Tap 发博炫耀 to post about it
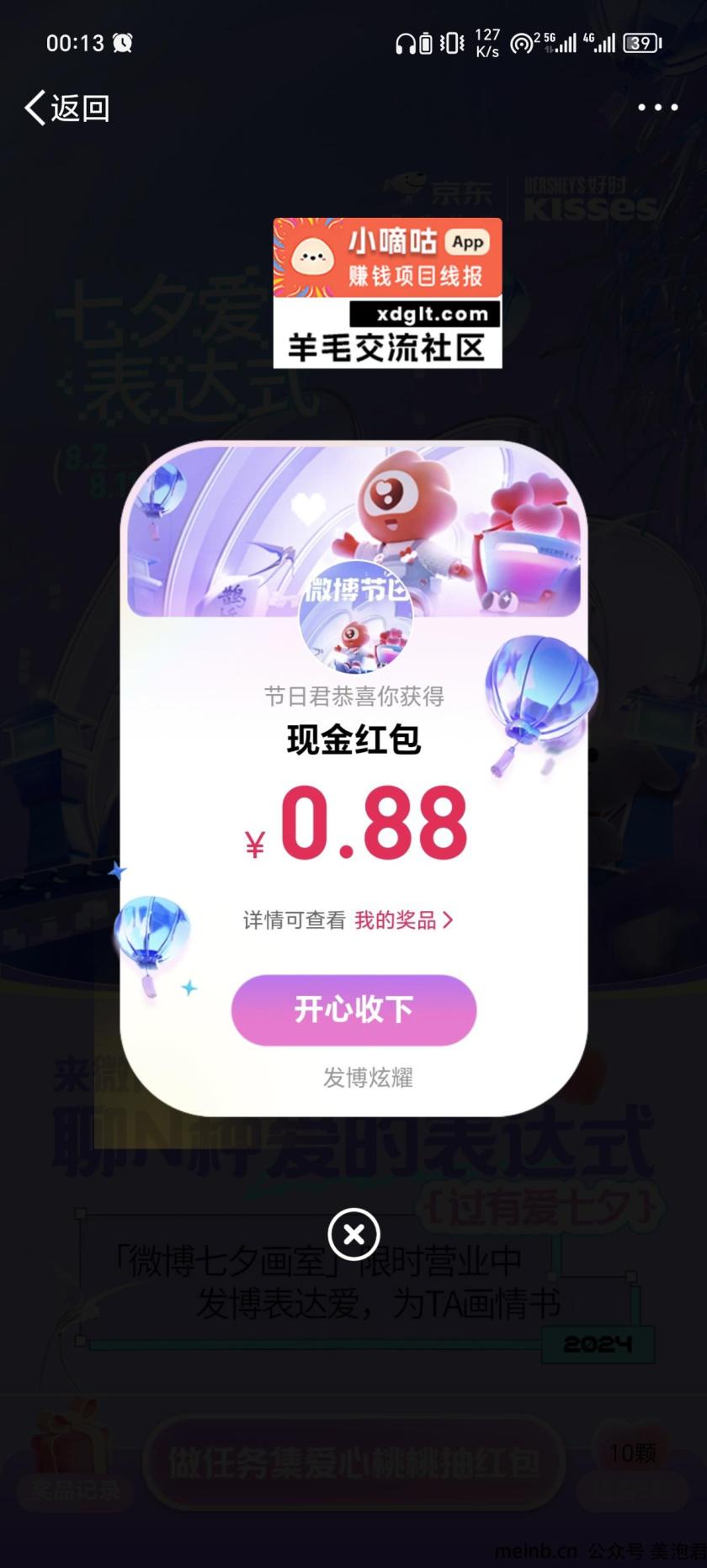 (x=368, y=1078)
